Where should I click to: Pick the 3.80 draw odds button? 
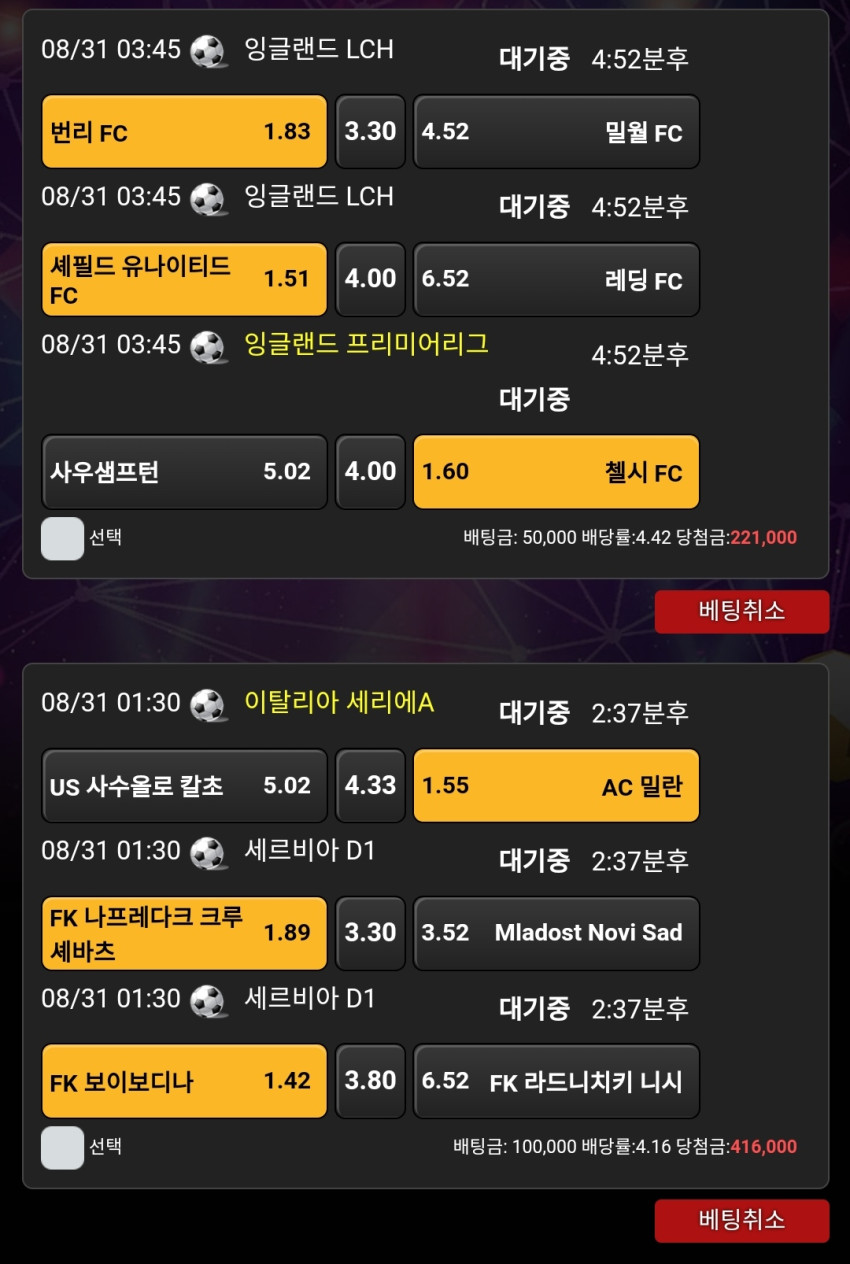[371, 1081]
